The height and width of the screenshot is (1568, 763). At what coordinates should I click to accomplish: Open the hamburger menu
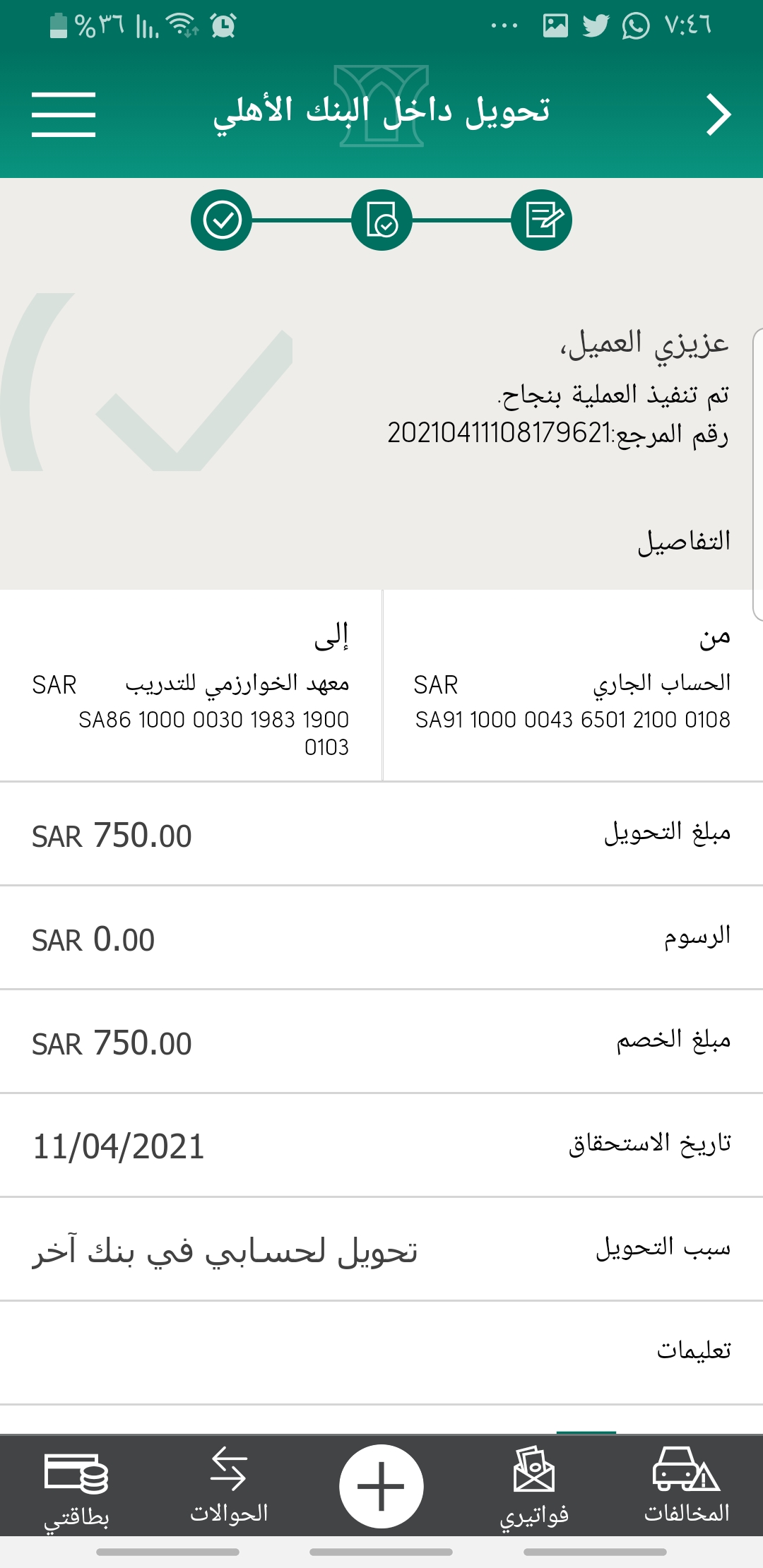[x=64, y=114]
